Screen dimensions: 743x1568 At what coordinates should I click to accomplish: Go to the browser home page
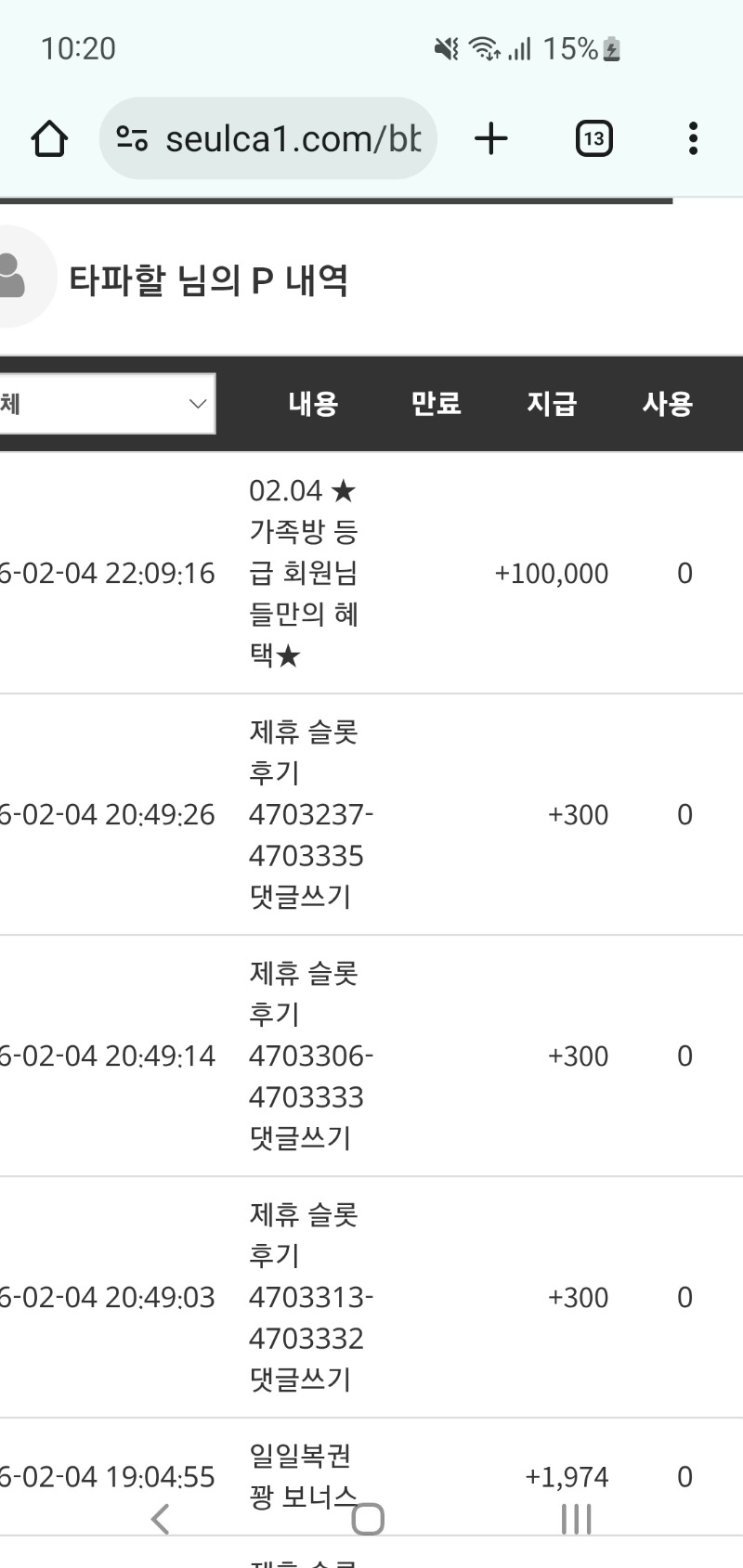[x=49, y=139]
